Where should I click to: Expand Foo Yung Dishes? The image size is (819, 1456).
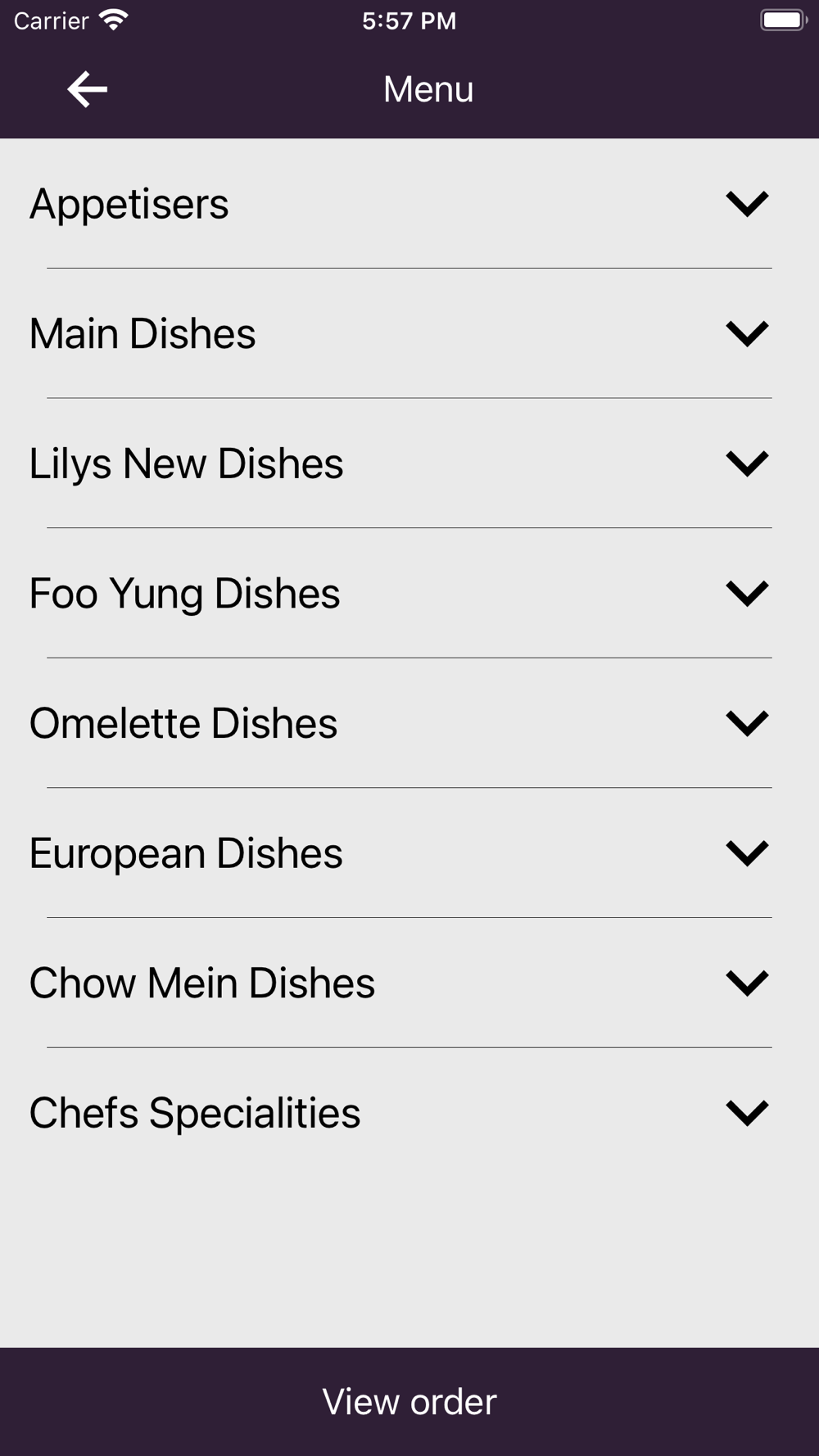point(746,594)
